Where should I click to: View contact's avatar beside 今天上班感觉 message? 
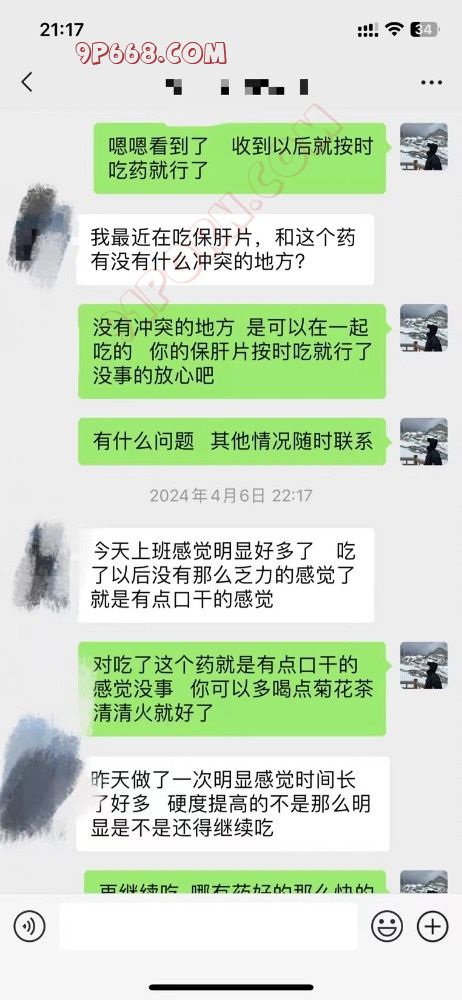point(43,564)
